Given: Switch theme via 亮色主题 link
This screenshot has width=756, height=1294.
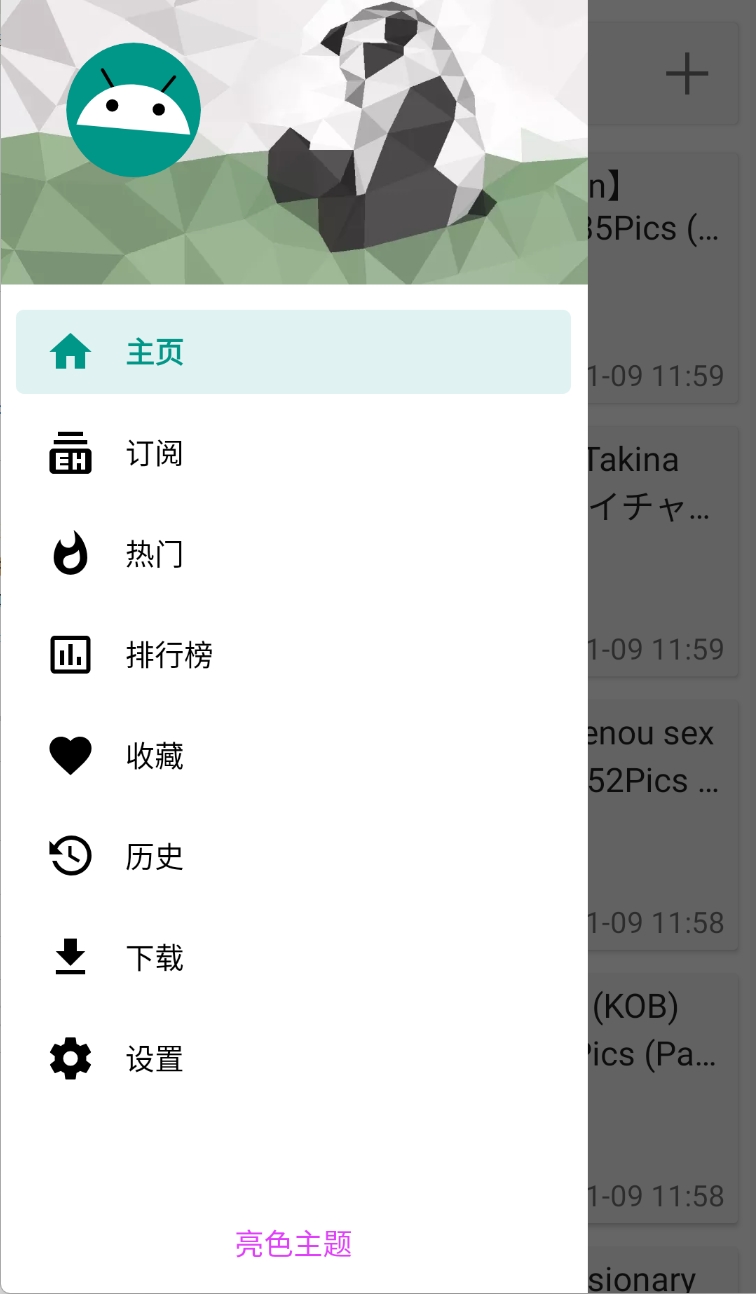Looking at the screenshot, I should click(x=291, y=1244).
